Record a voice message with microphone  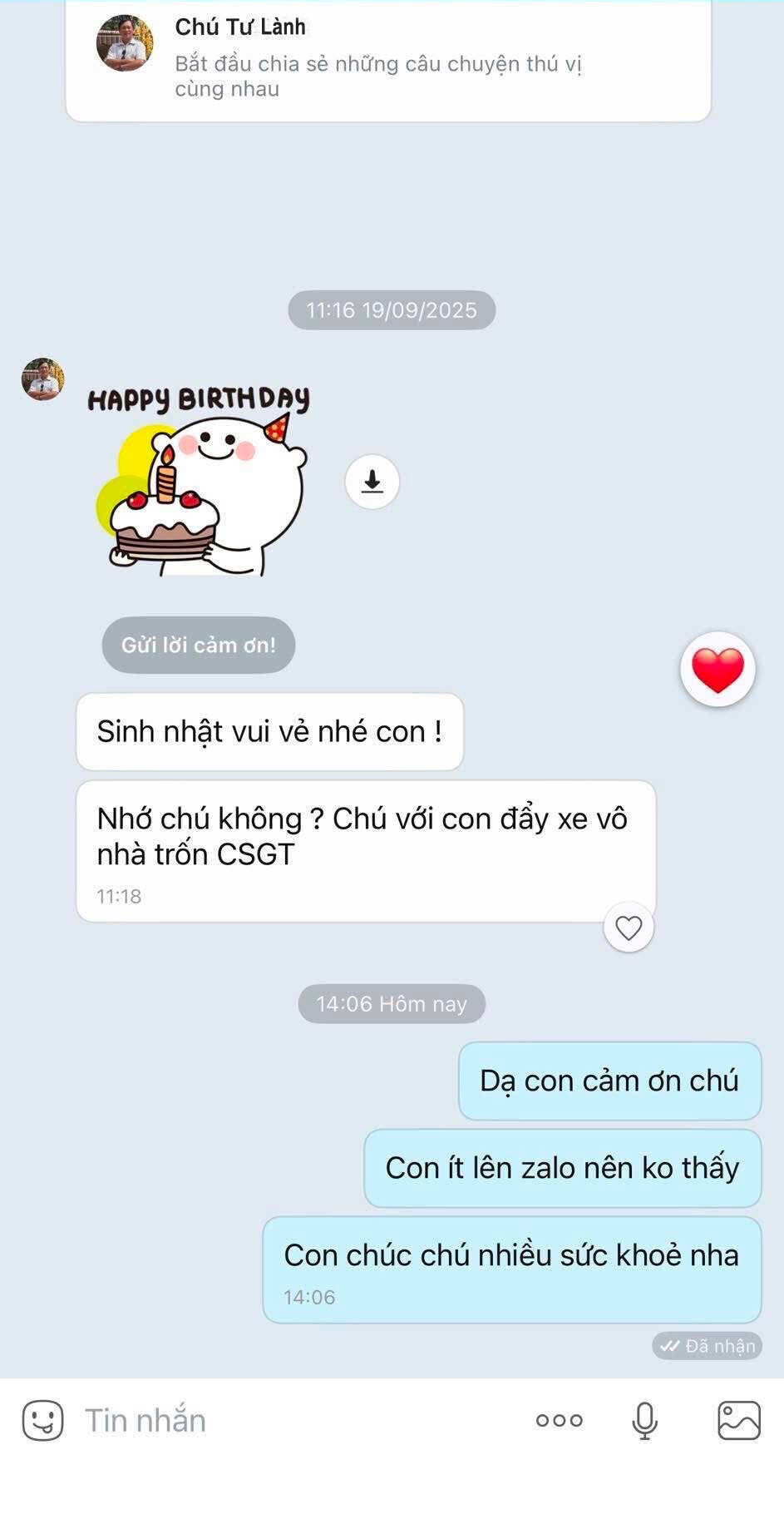(644, 1420)
